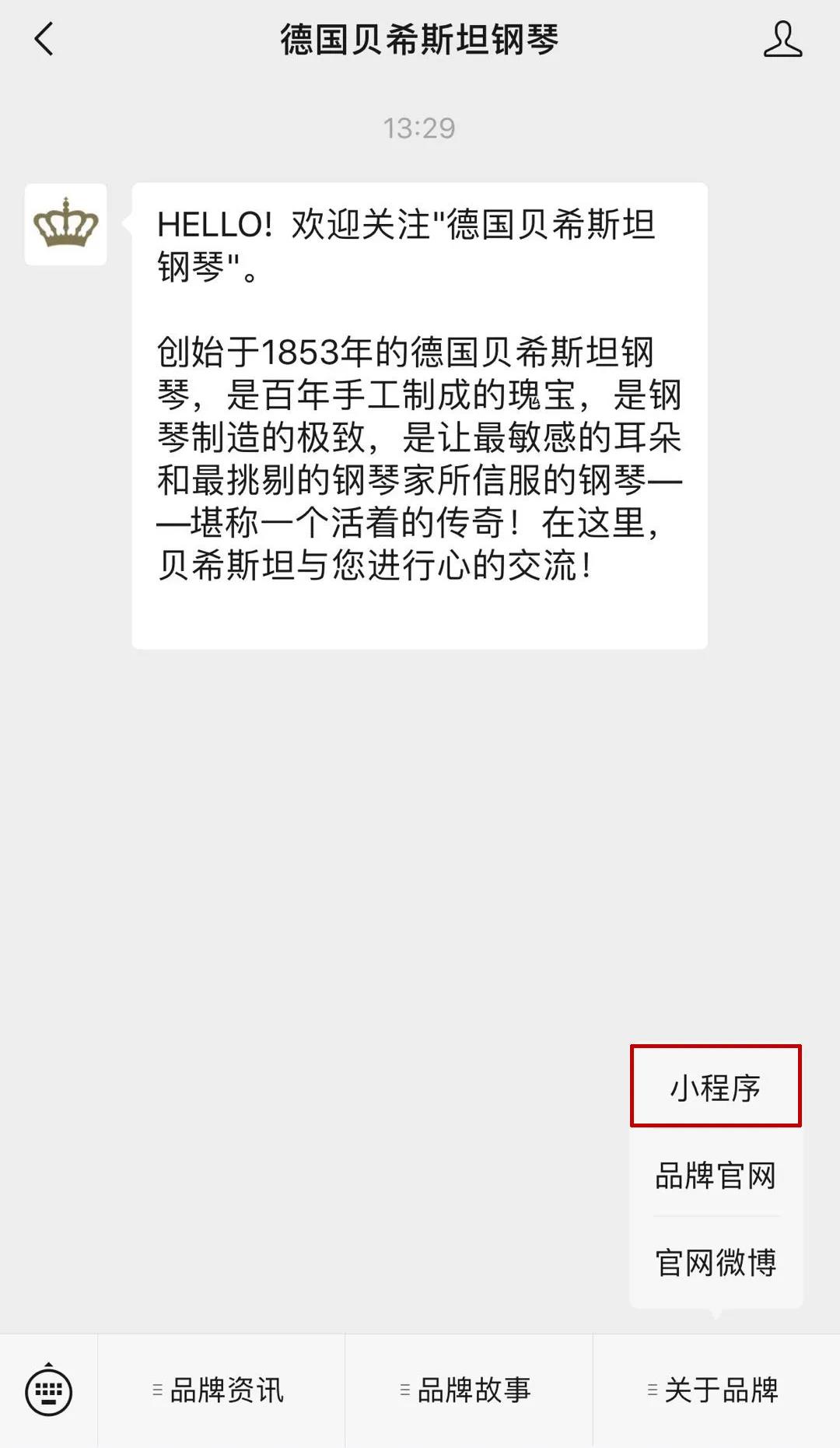Open the account profile icon
The height and width of the screenshot is (1448, 840).
(782, 39)
